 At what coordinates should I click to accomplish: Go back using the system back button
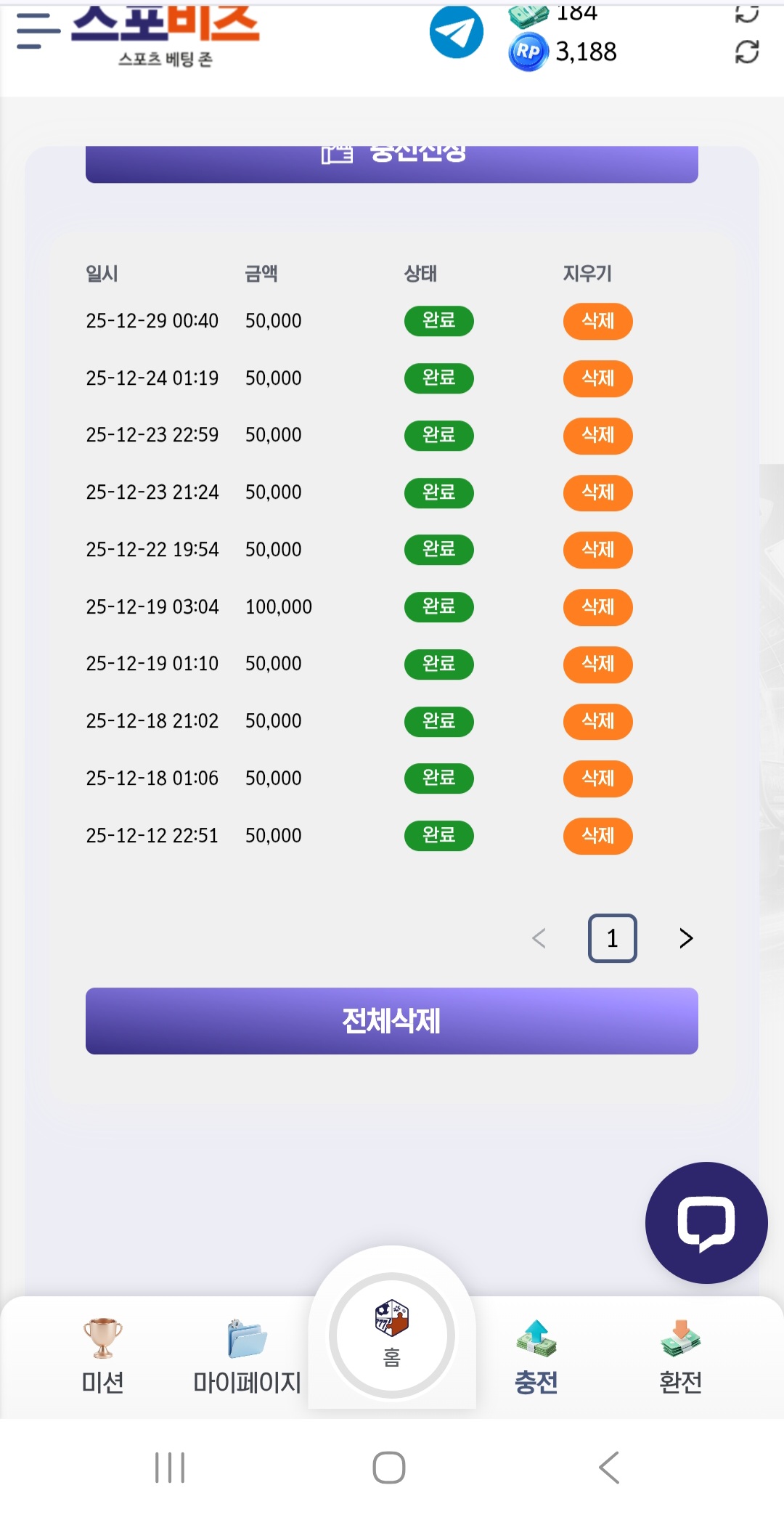click(609, 1468)
